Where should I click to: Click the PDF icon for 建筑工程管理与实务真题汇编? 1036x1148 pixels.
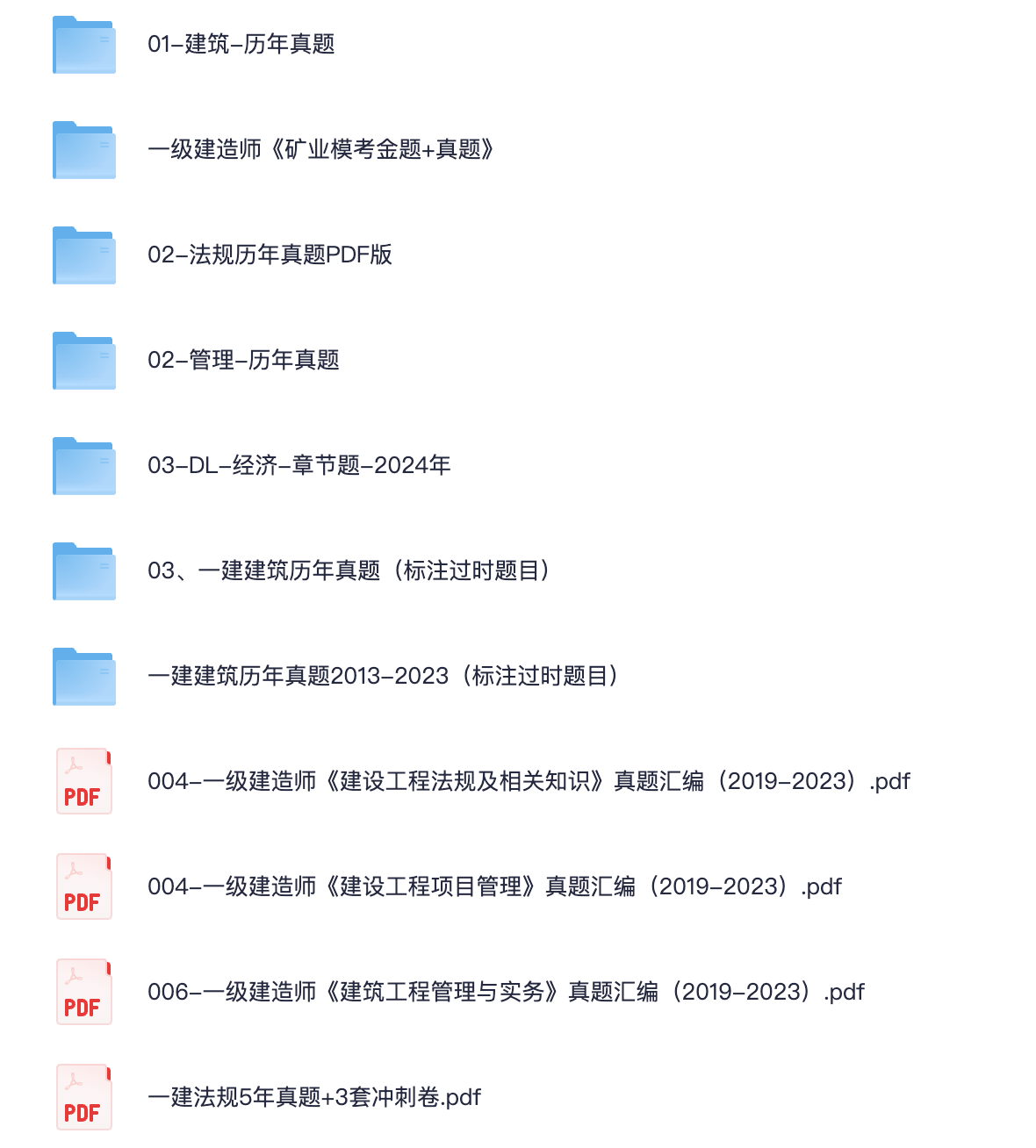83,992
